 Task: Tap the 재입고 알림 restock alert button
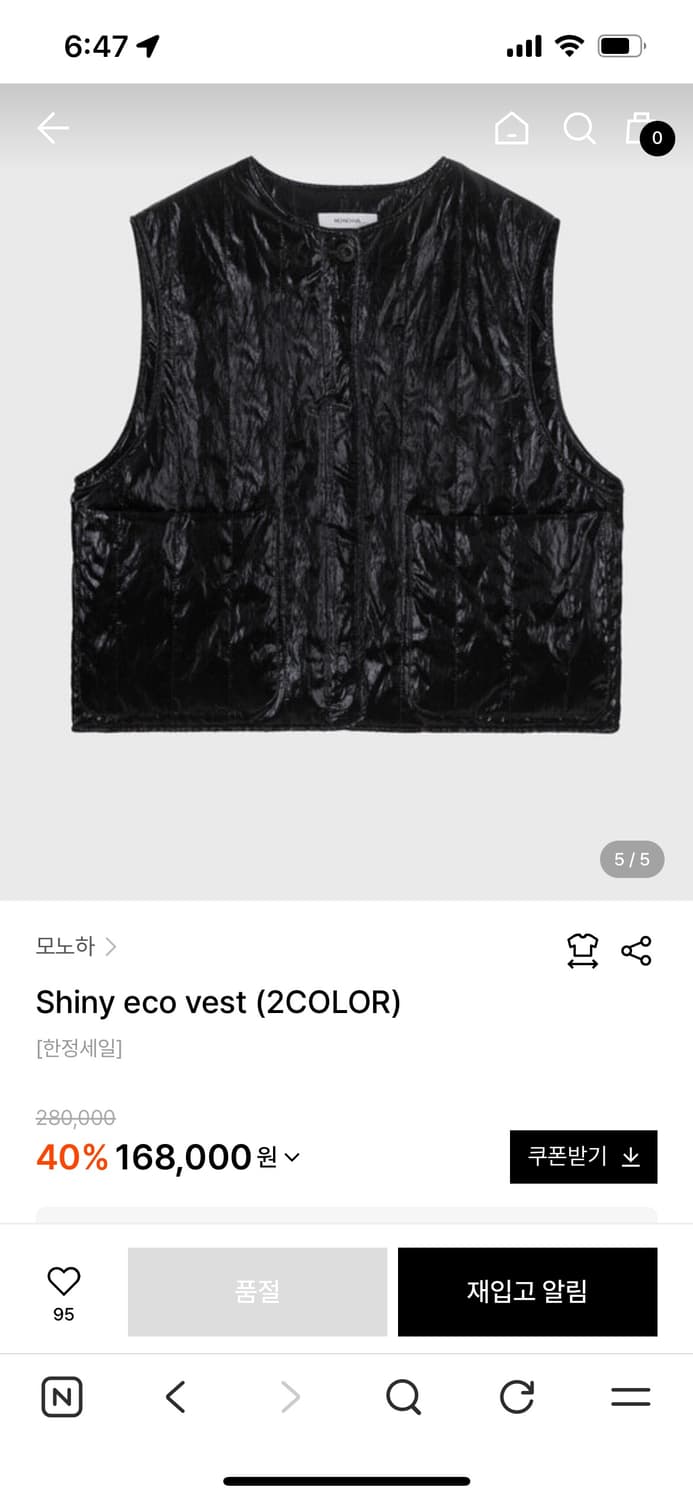pos(527,1292)
